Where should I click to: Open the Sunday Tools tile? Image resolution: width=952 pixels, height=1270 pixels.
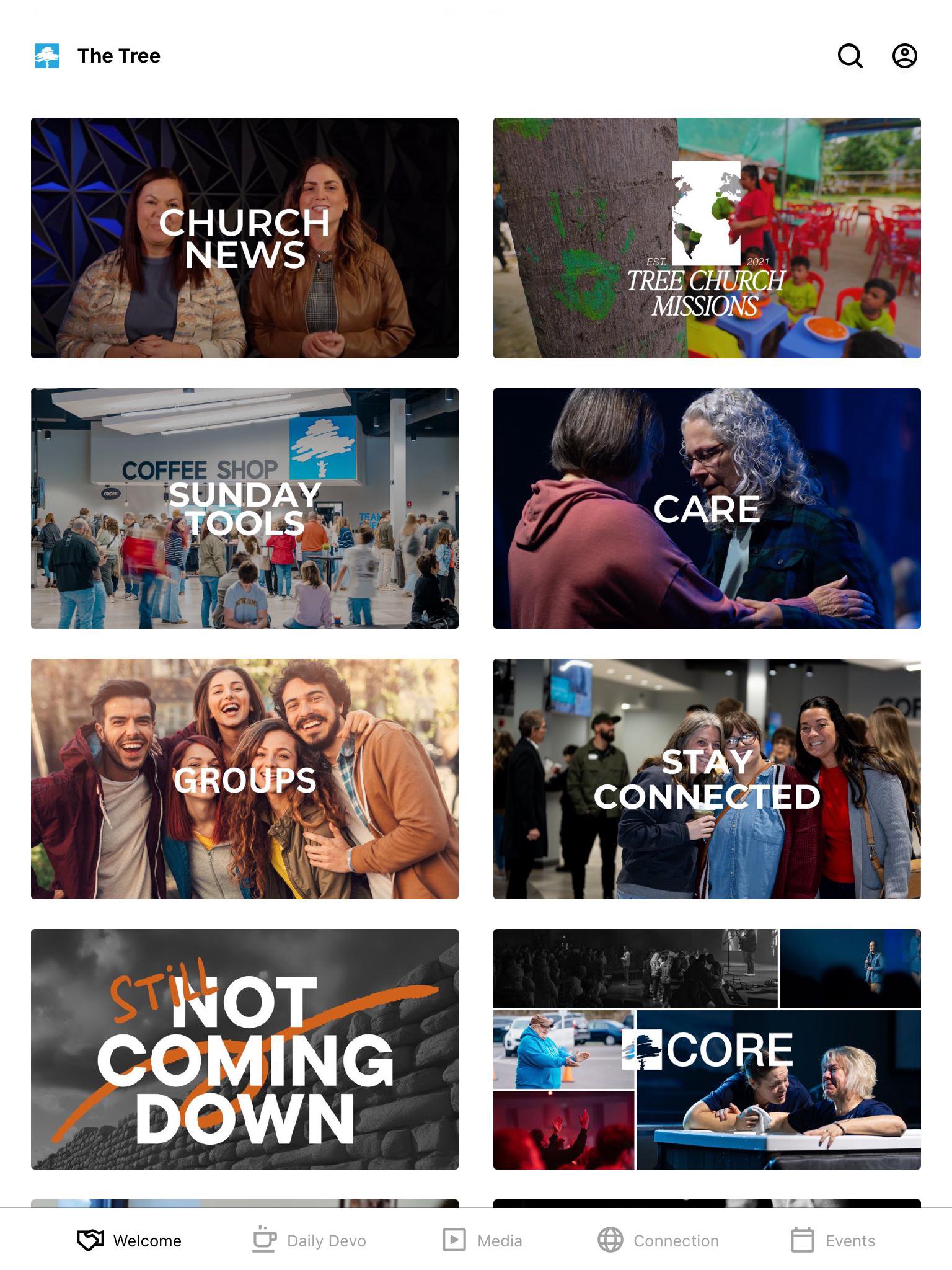pyautogui.click(x=245, y=508)
